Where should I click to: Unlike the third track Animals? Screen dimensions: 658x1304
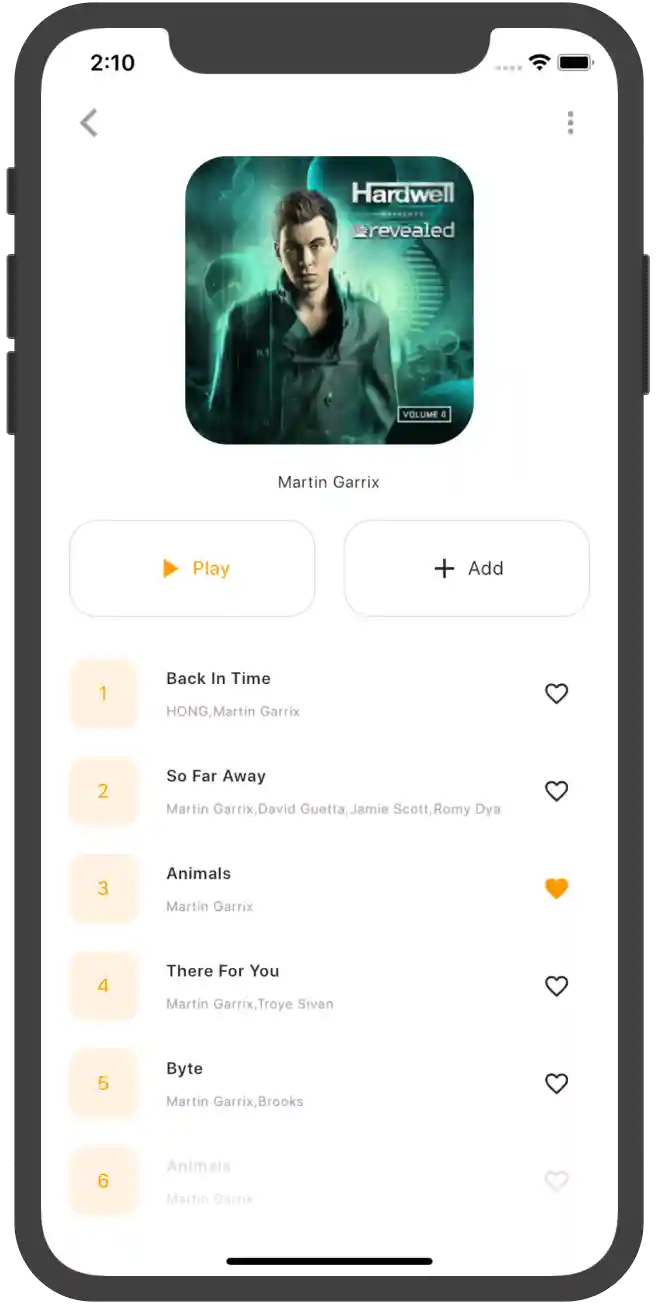(x=556, y=888)
